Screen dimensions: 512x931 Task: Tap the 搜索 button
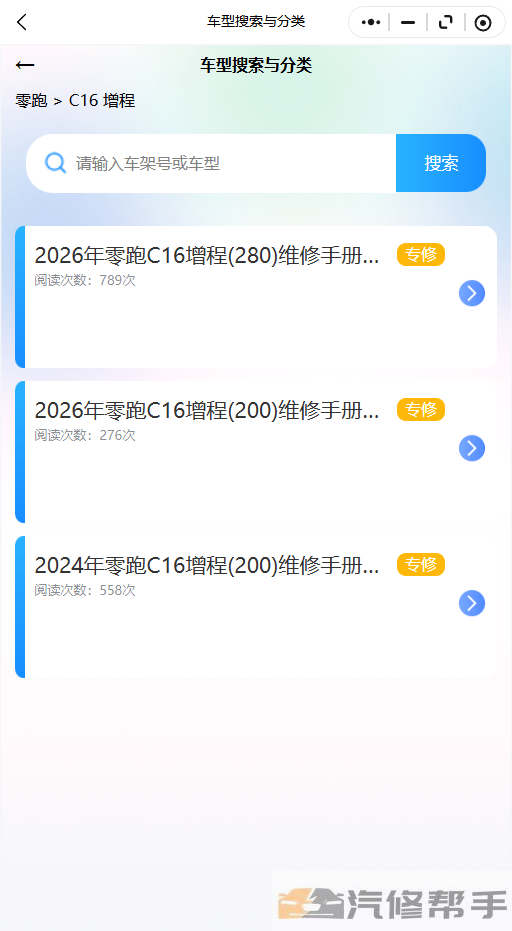click(x=441, y=163)
